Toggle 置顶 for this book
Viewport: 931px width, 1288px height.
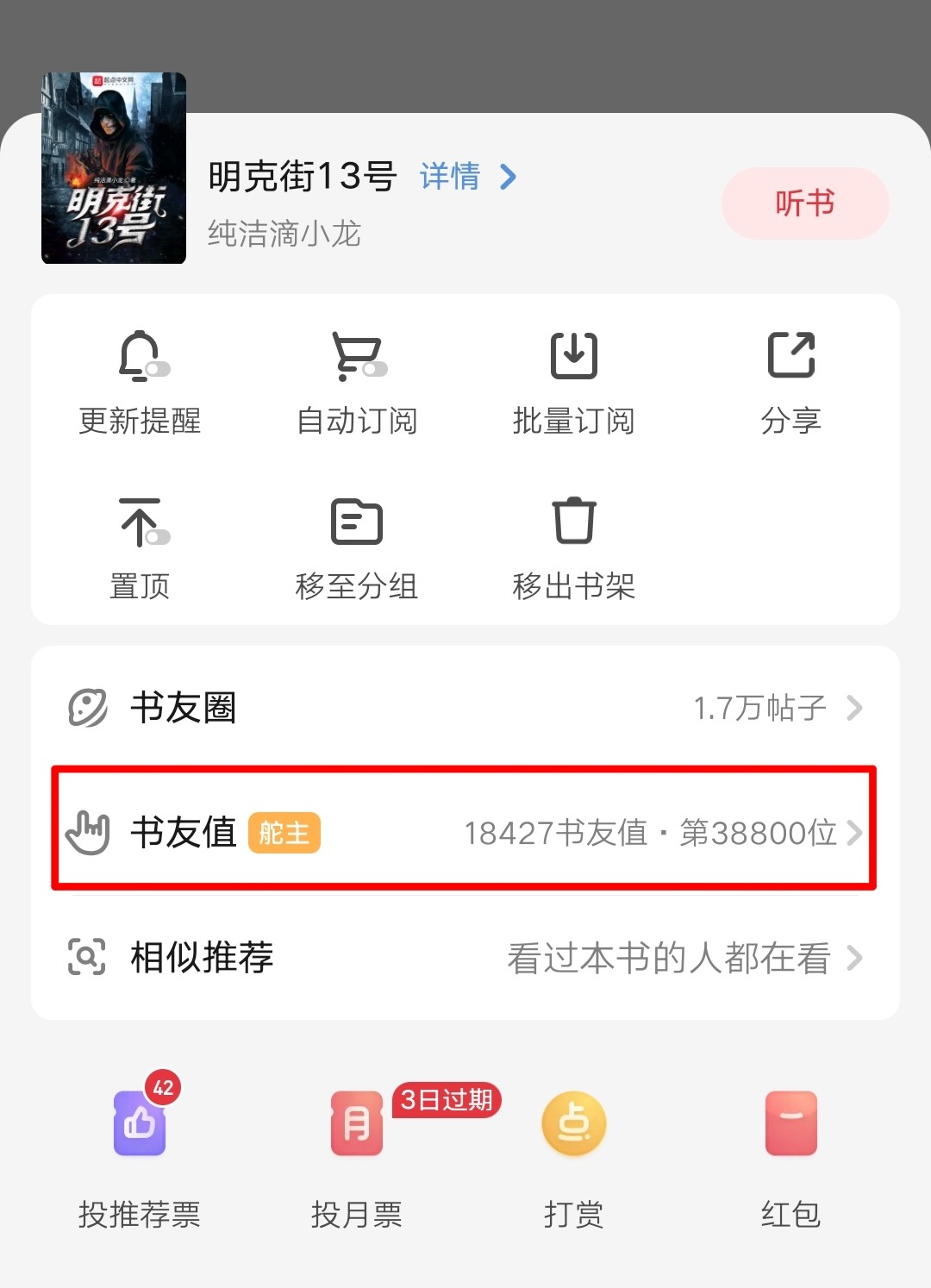click(x=141, y=547)
